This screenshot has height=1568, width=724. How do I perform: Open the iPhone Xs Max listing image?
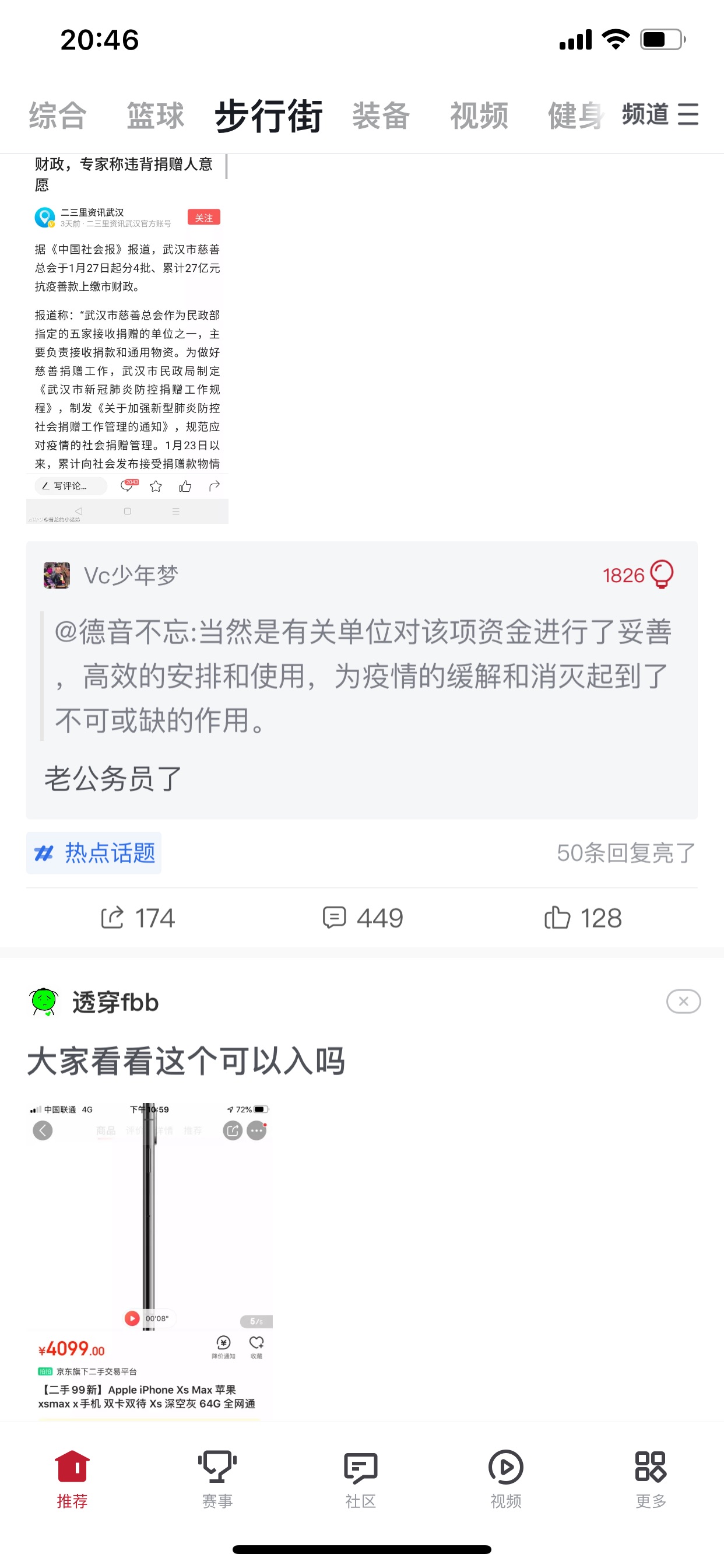(x=150, y=1261)
